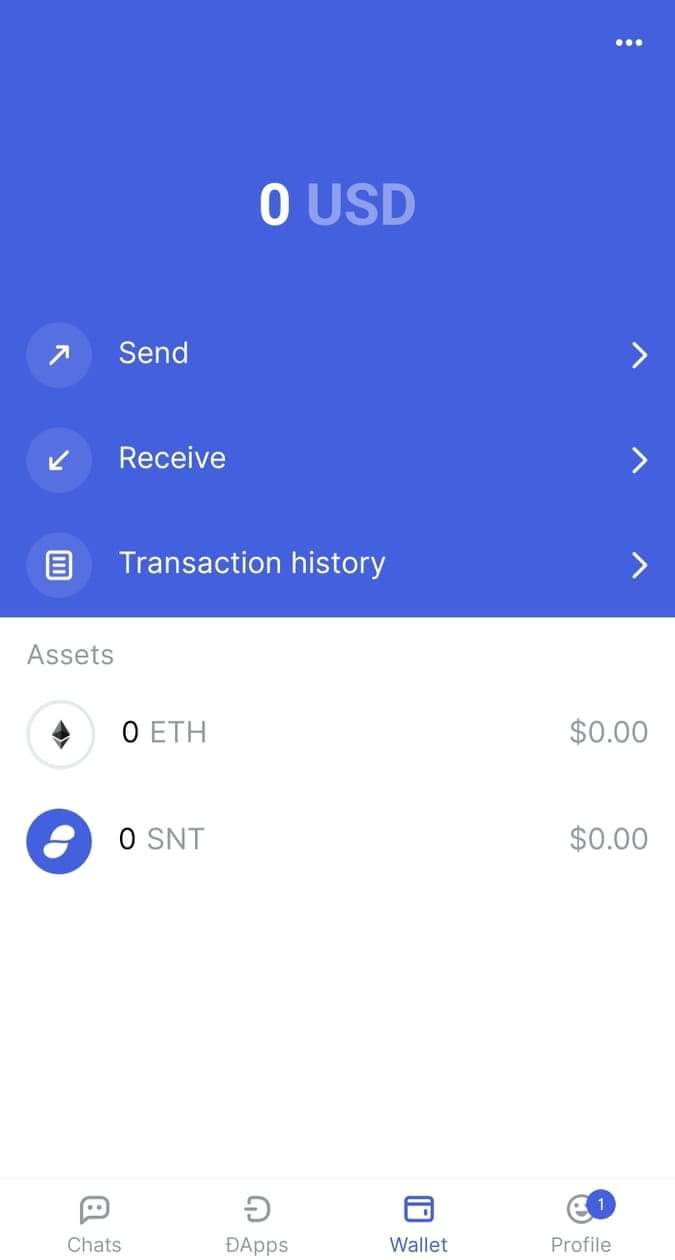Go to the DApps tab
This screenshot has height=1260, width=675.
click(257, 1222)
